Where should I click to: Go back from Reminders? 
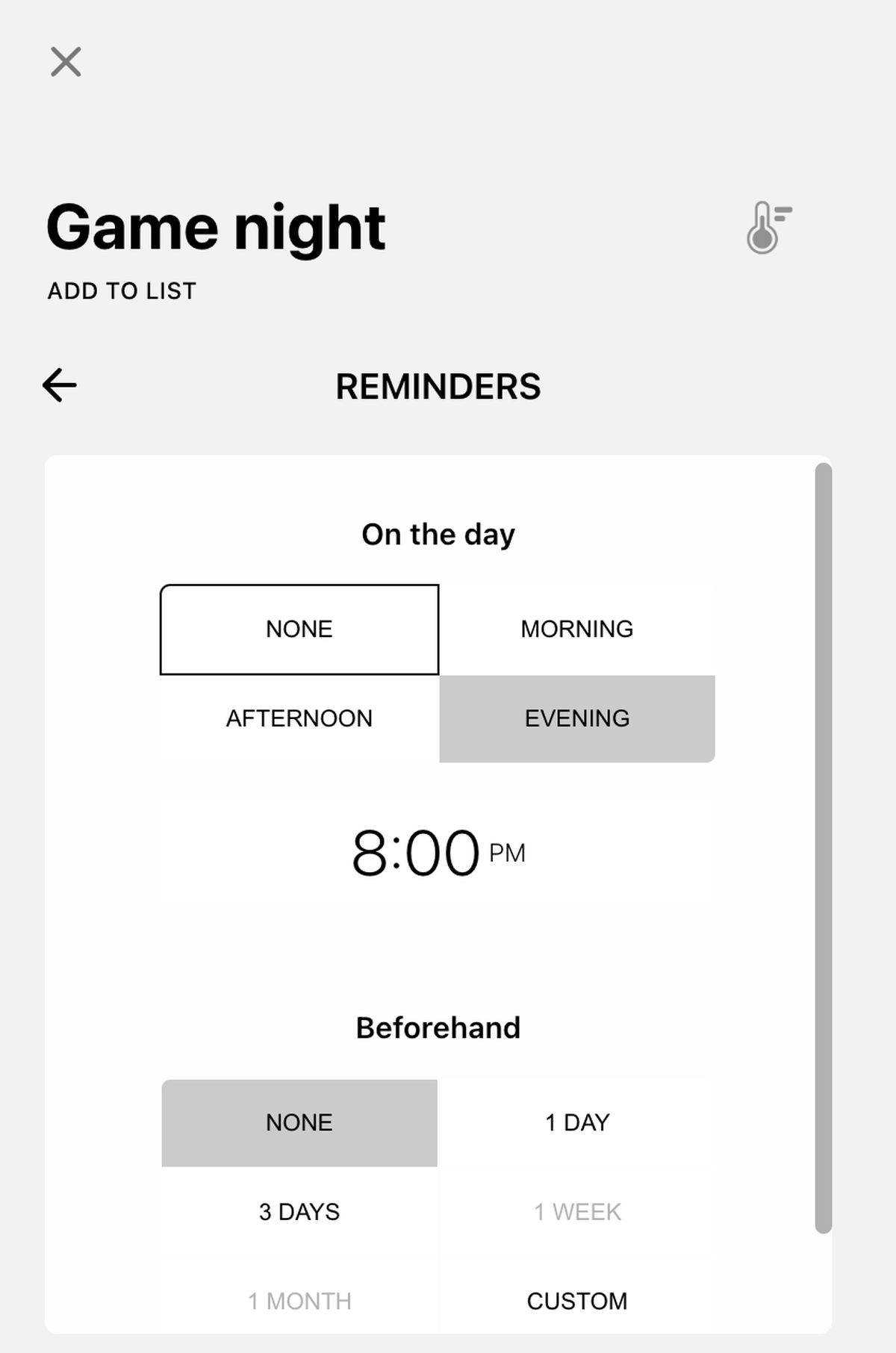point(60,385)
